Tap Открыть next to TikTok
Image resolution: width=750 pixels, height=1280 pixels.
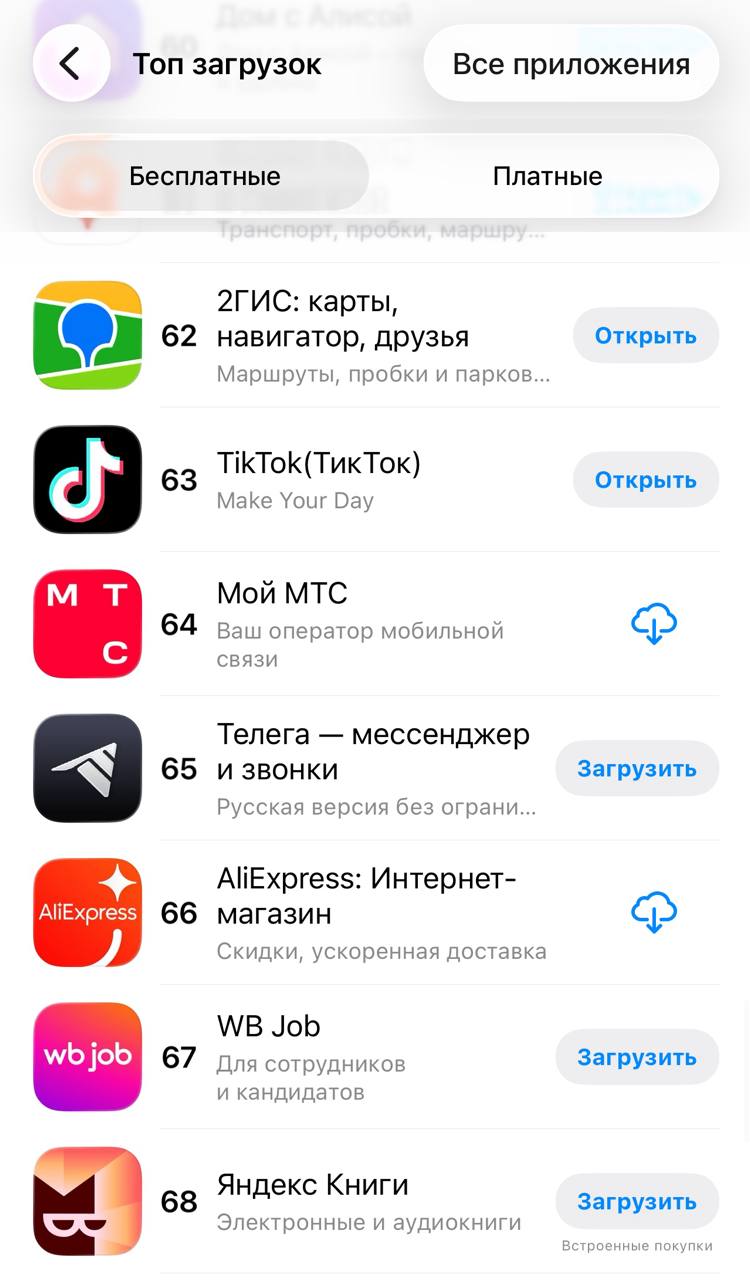(x=645, y=479)
